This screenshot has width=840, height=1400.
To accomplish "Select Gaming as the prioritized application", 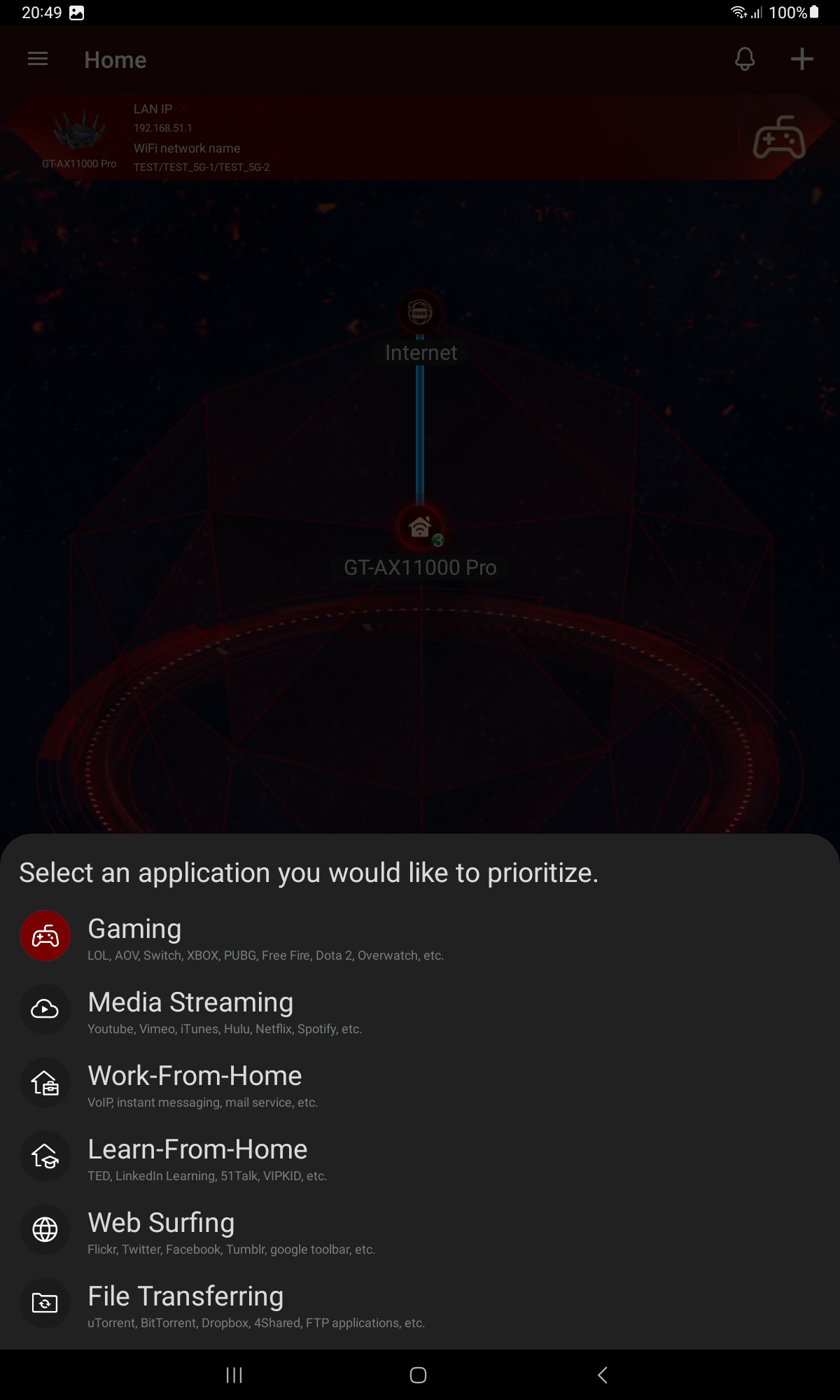I will click(134, 936).
